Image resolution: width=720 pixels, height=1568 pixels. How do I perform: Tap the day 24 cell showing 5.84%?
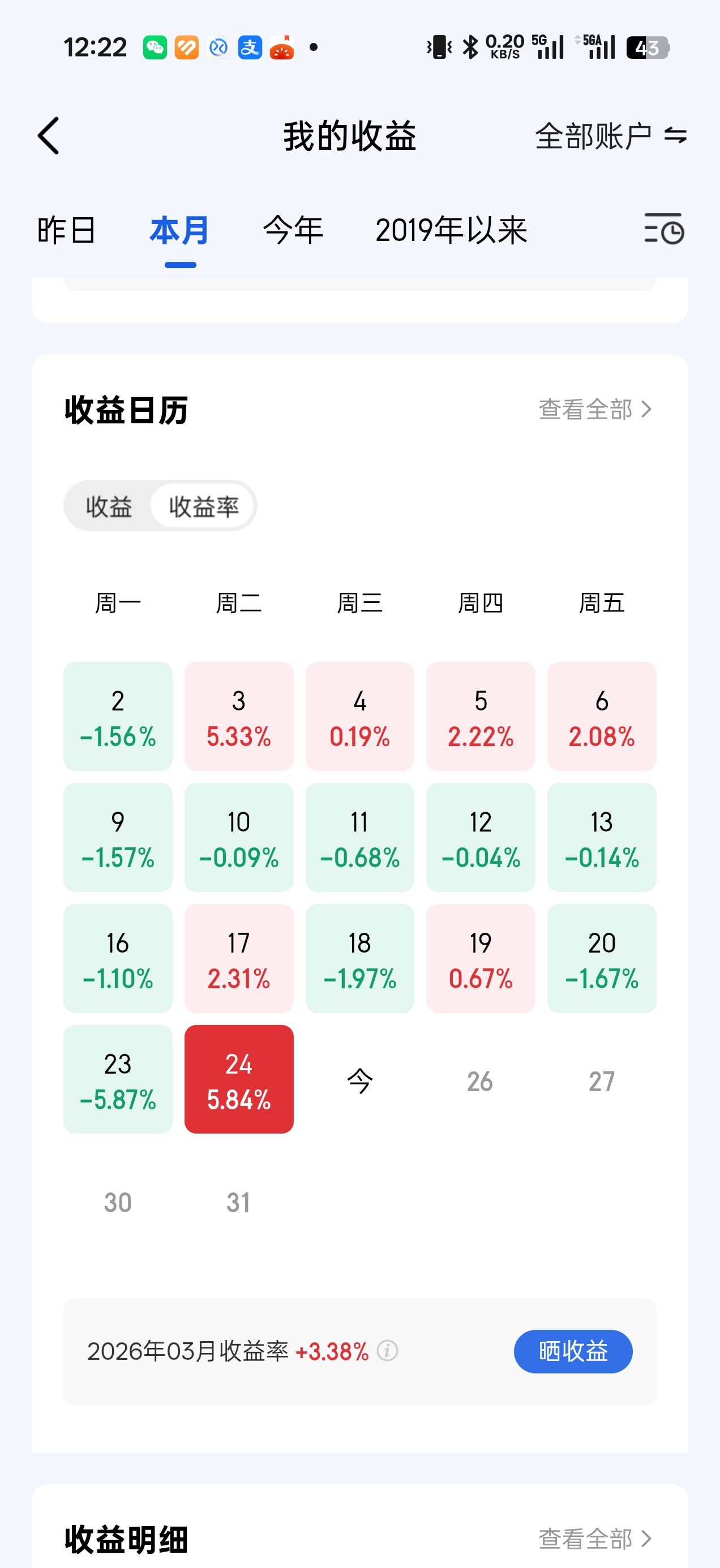tap(239, 1079)
